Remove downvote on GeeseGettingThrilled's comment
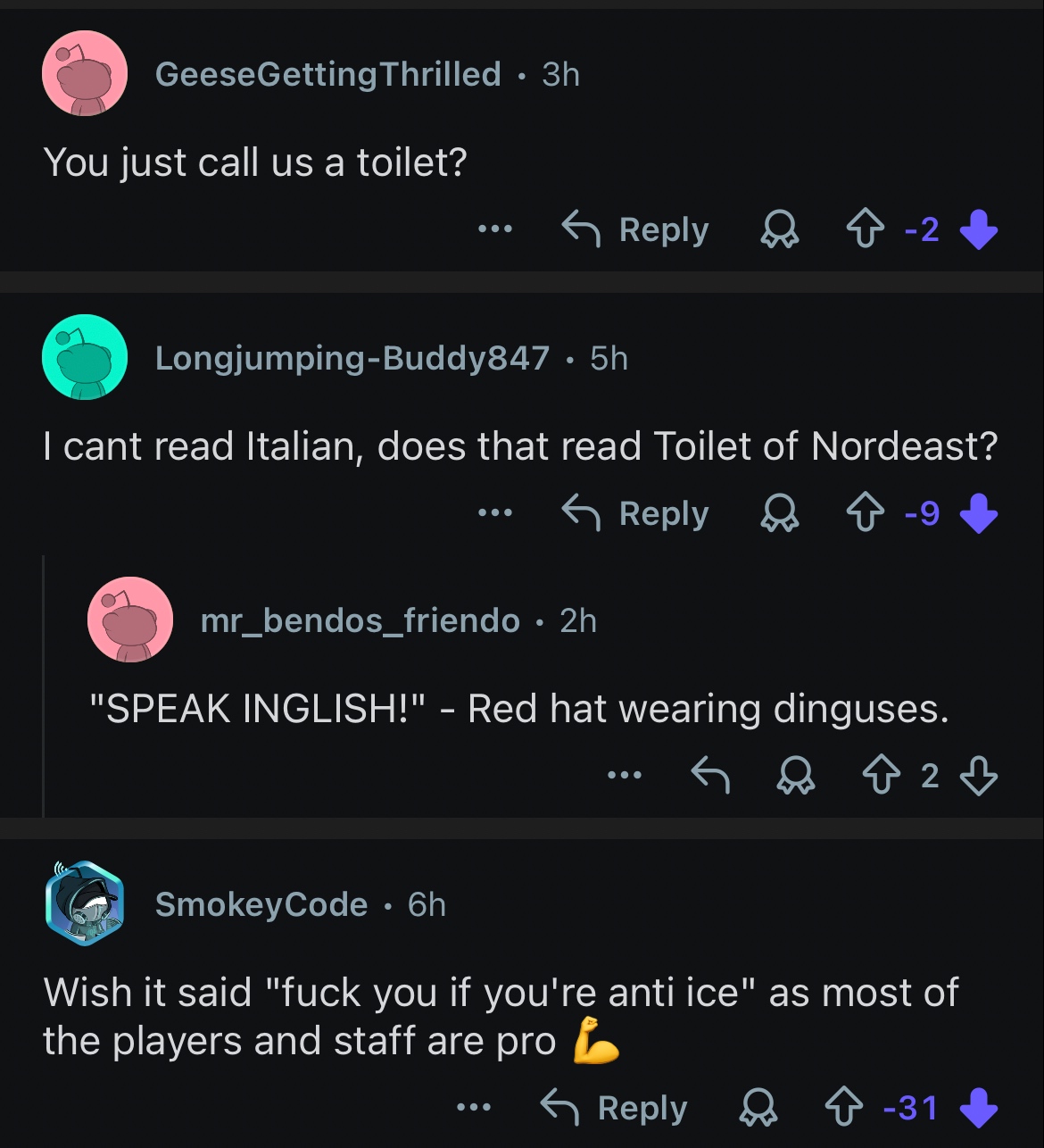The image size is (1044, 1148). (x=978, y=229)
